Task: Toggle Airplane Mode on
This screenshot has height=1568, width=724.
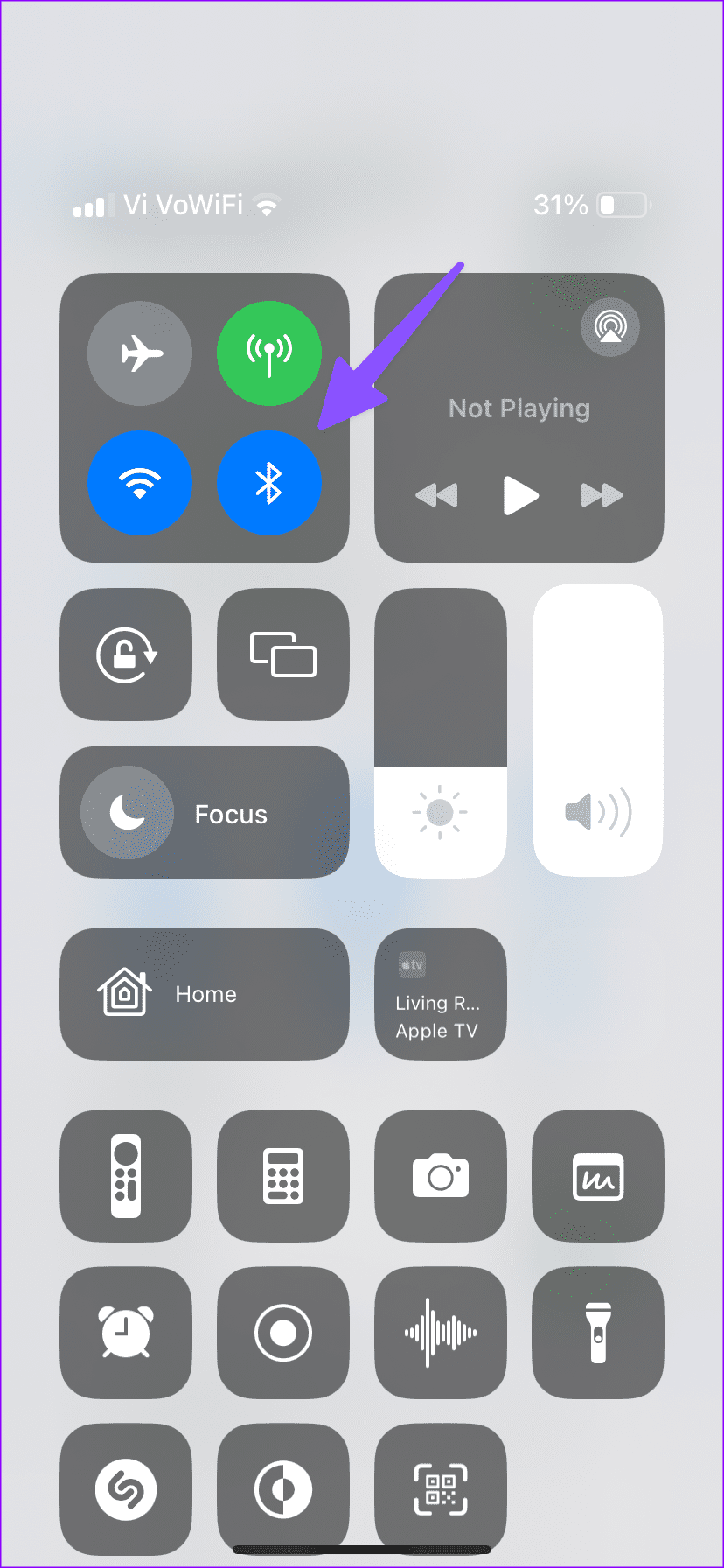Action: [139, 353]
